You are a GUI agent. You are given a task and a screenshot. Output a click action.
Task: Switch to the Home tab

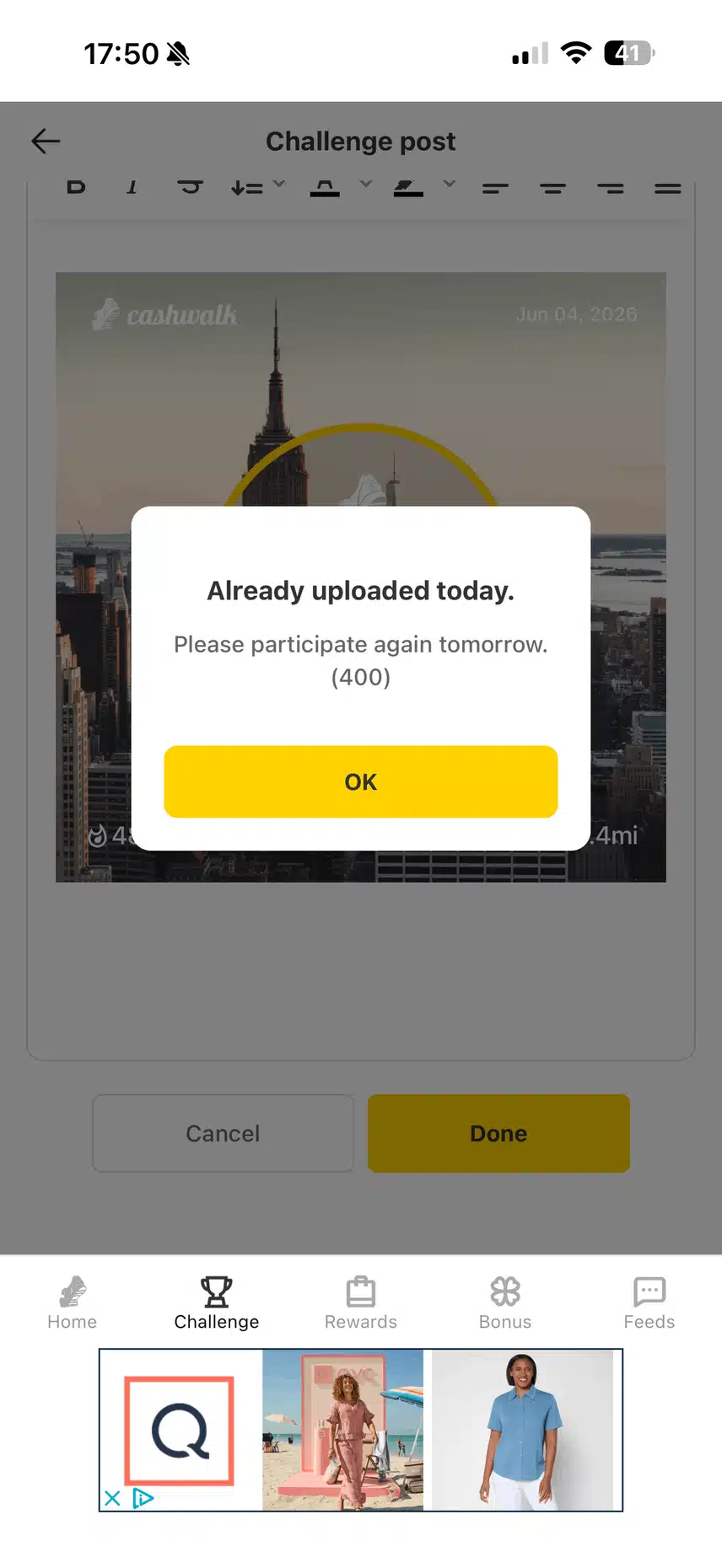pos(73,1302)
